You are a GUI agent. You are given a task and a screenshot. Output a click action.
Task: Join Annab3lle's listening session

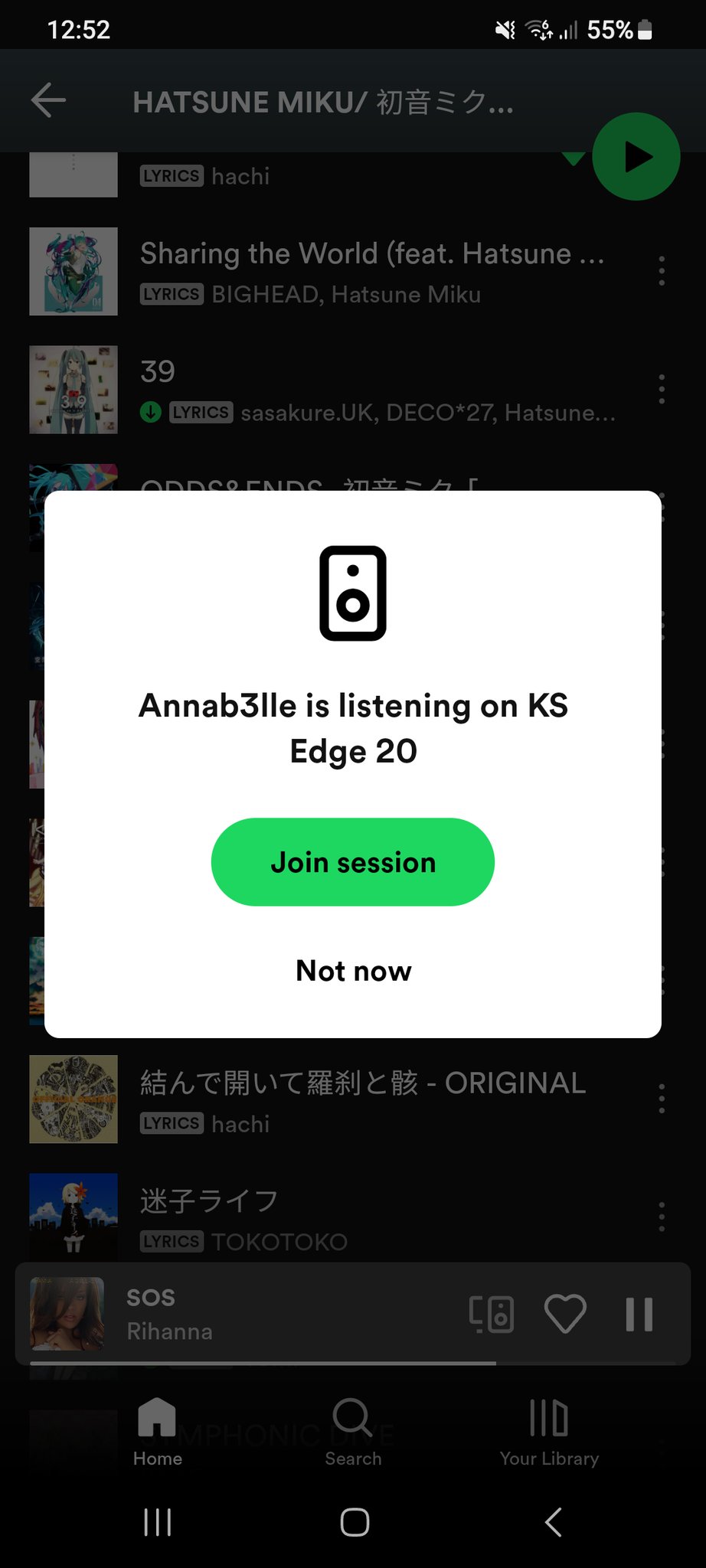pos(353,862)
